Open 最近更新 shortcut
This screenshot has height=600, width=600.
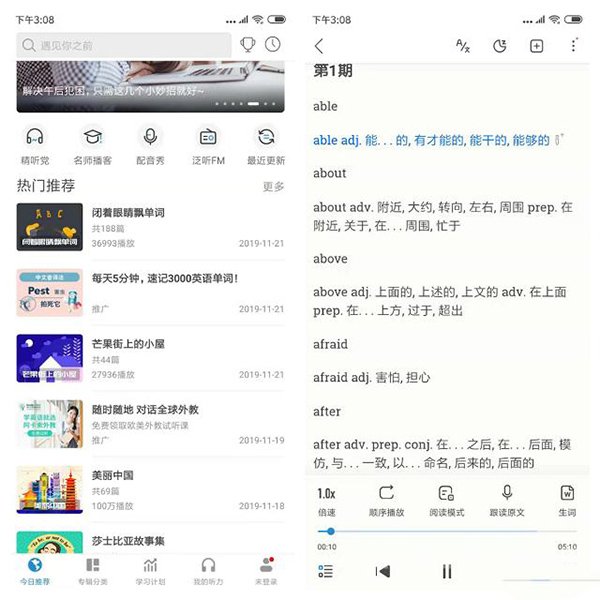[x=266, y=145]
